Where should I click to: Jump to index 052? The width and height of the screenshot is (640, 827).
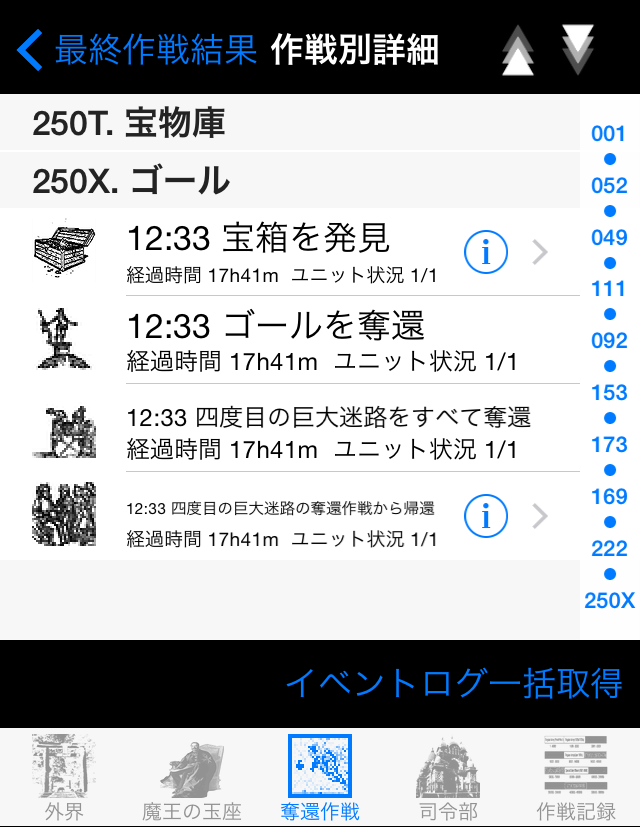click(608, 186)
